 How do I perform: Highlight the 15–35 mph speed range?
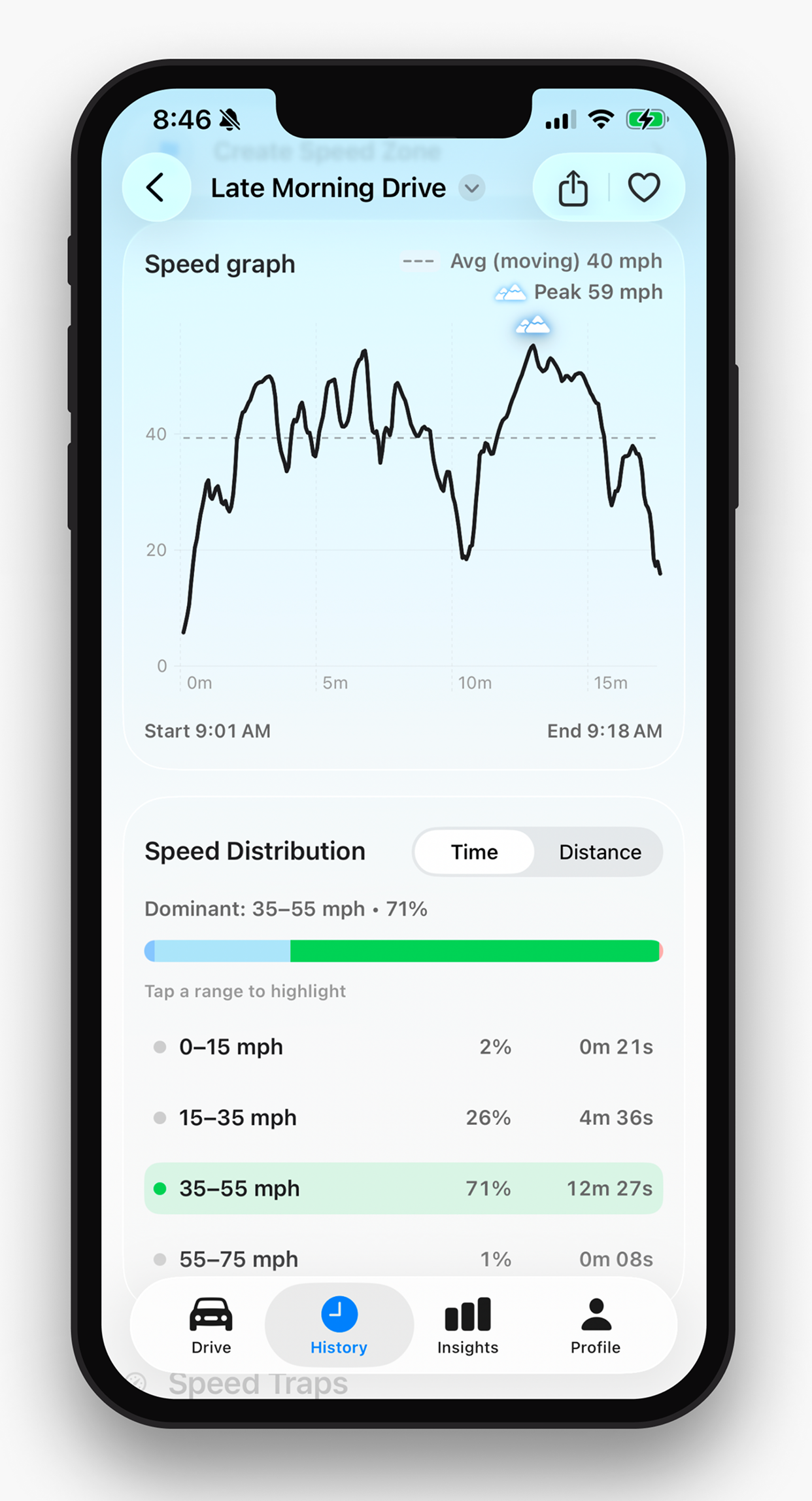[403, 1118]
